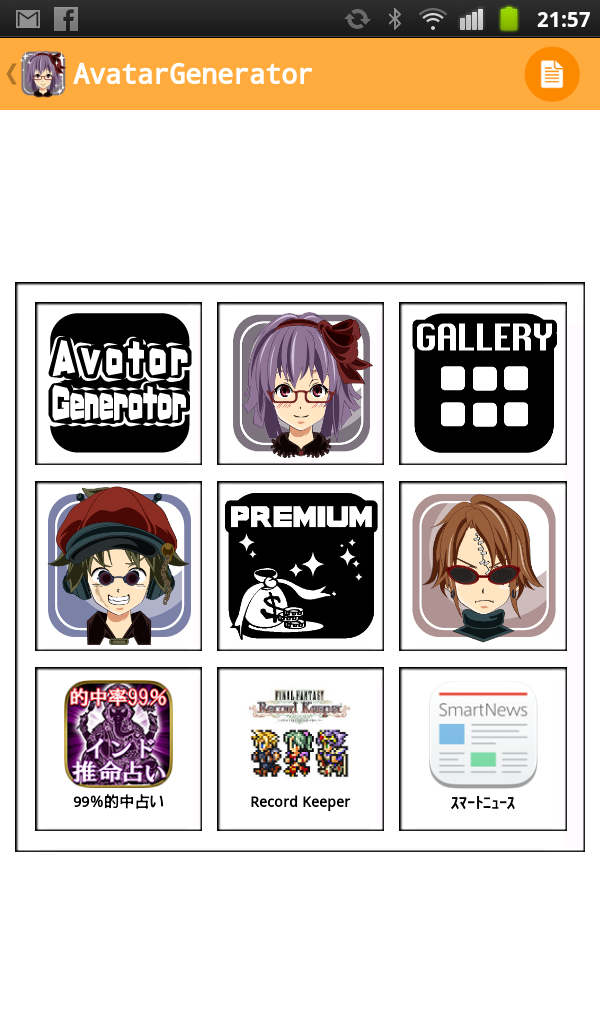Screen dimensions: 600x1024
Task: Open the Gallery tile
Action: (483, 384)
